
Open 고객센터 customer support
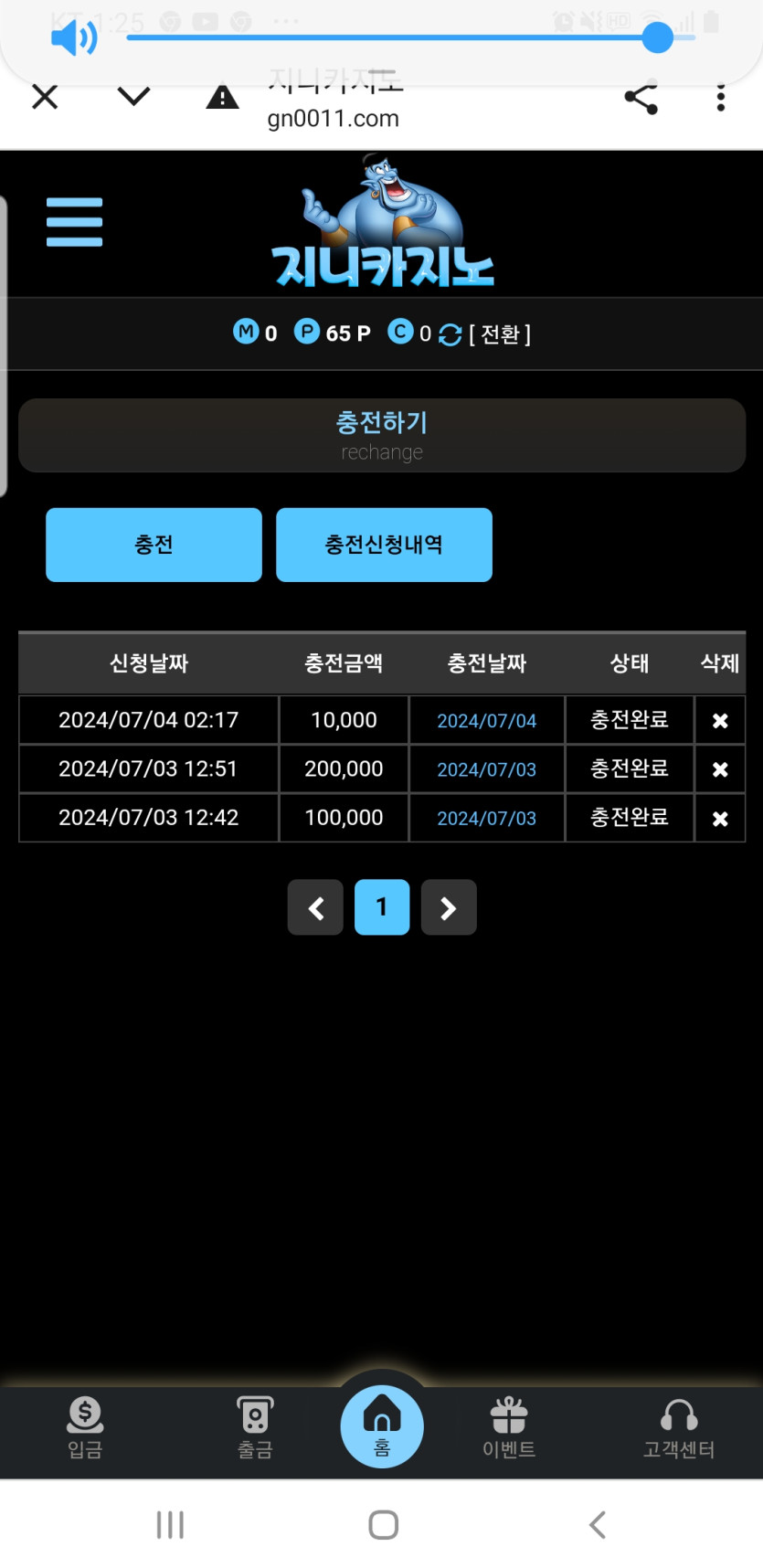679,1427
